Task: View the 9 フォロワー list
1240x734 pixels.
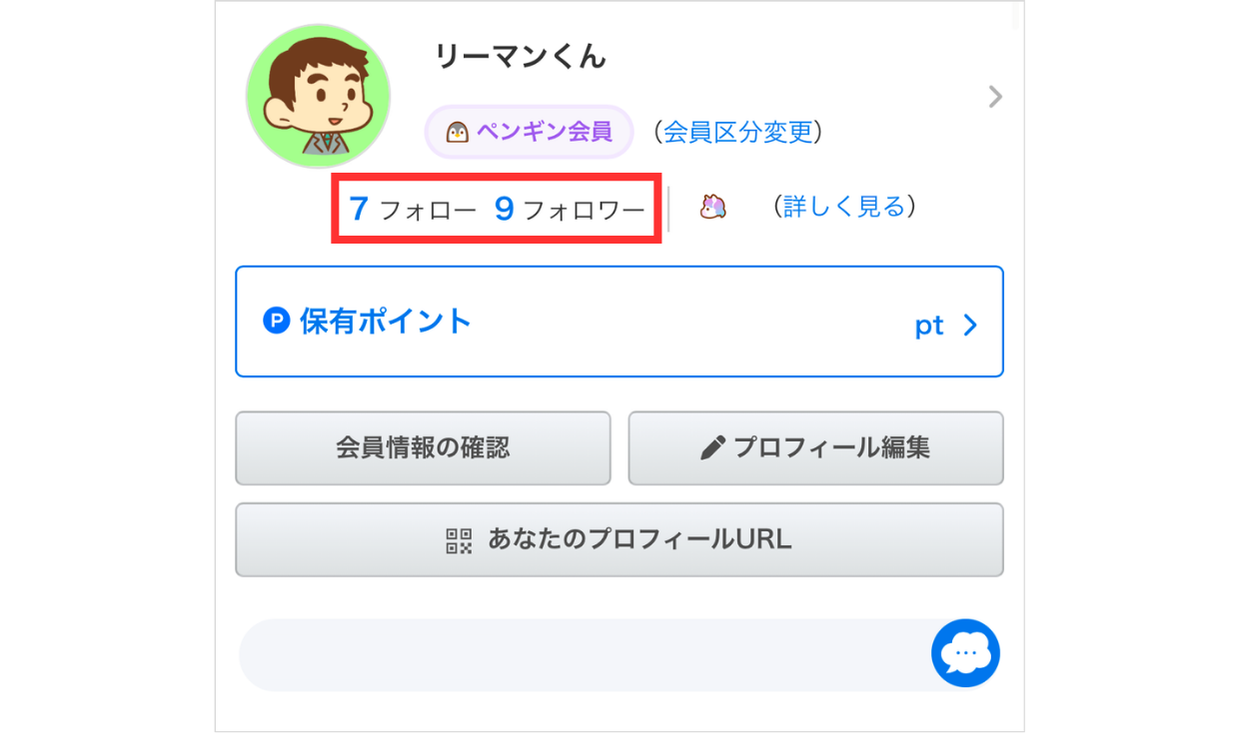Action: (570, 209)
